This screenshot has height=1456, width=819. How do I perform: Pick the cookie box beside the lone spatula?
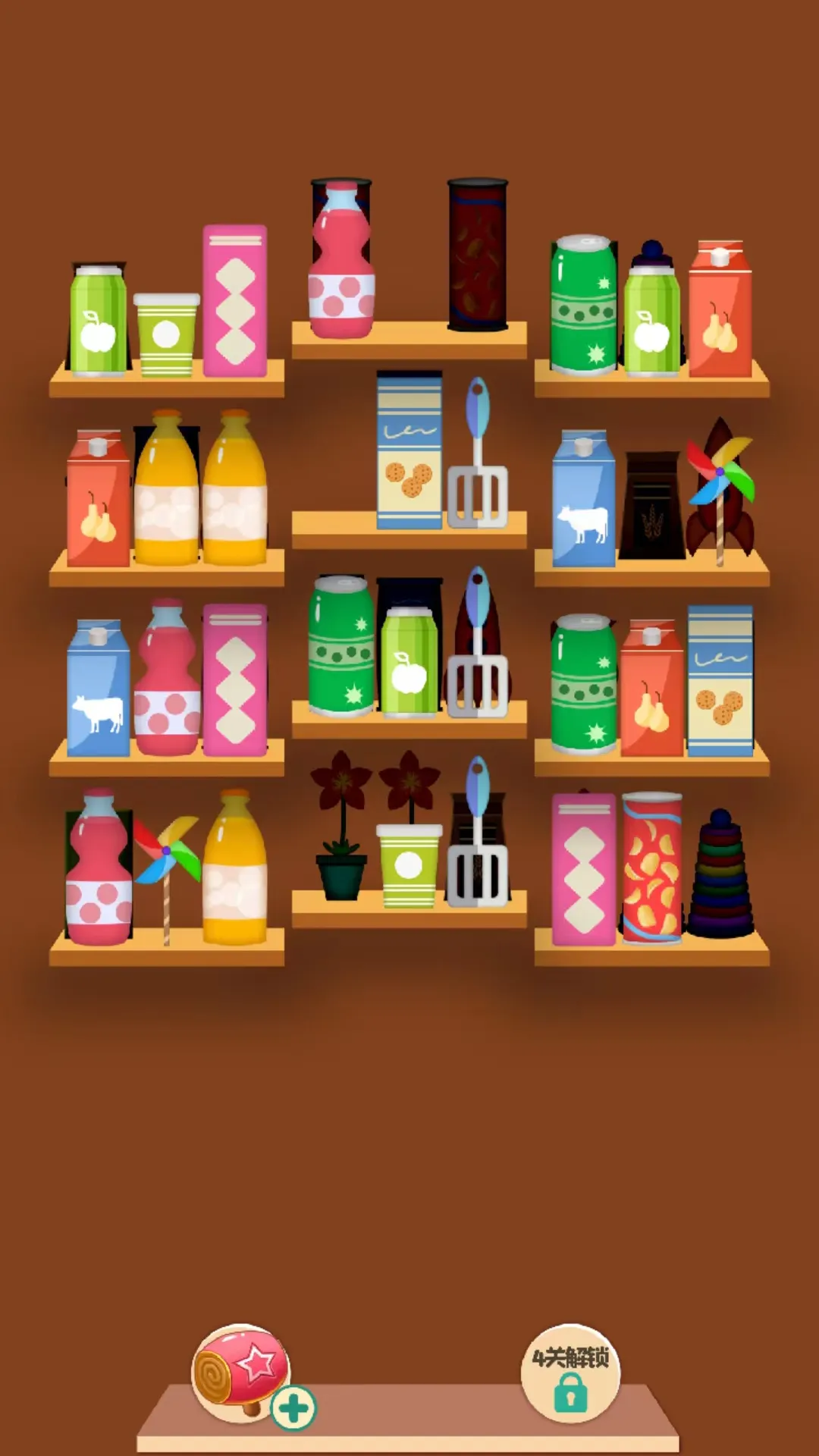point(409,450)
